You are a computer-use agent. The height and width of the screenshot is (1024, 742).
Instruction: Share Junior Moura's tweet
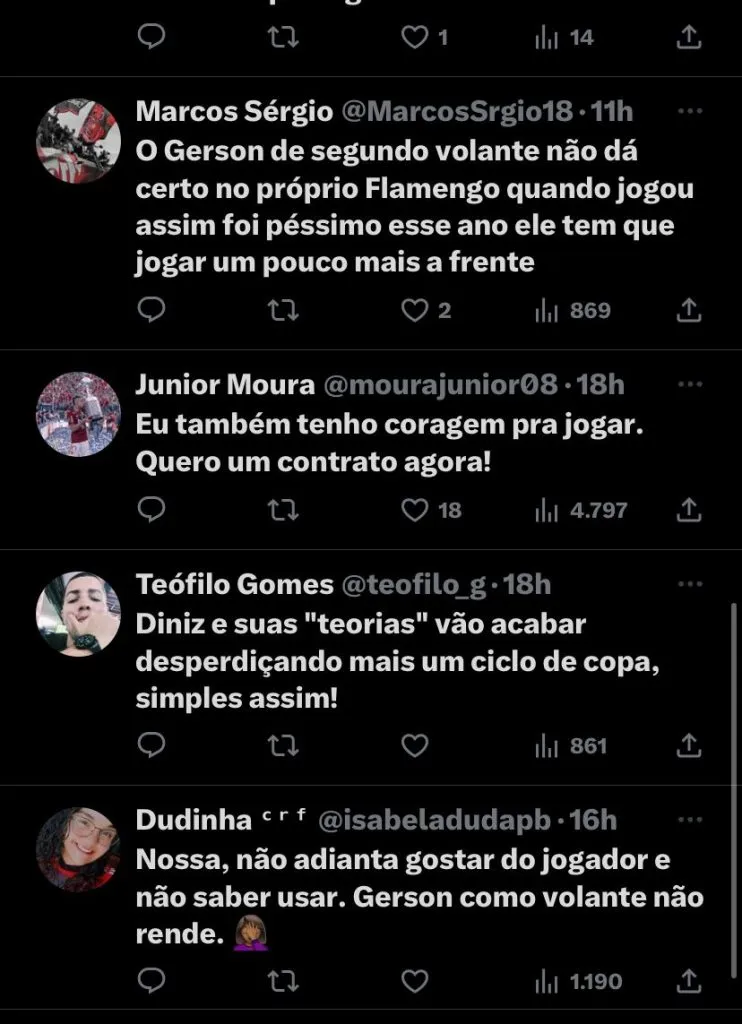coord(689,510)
